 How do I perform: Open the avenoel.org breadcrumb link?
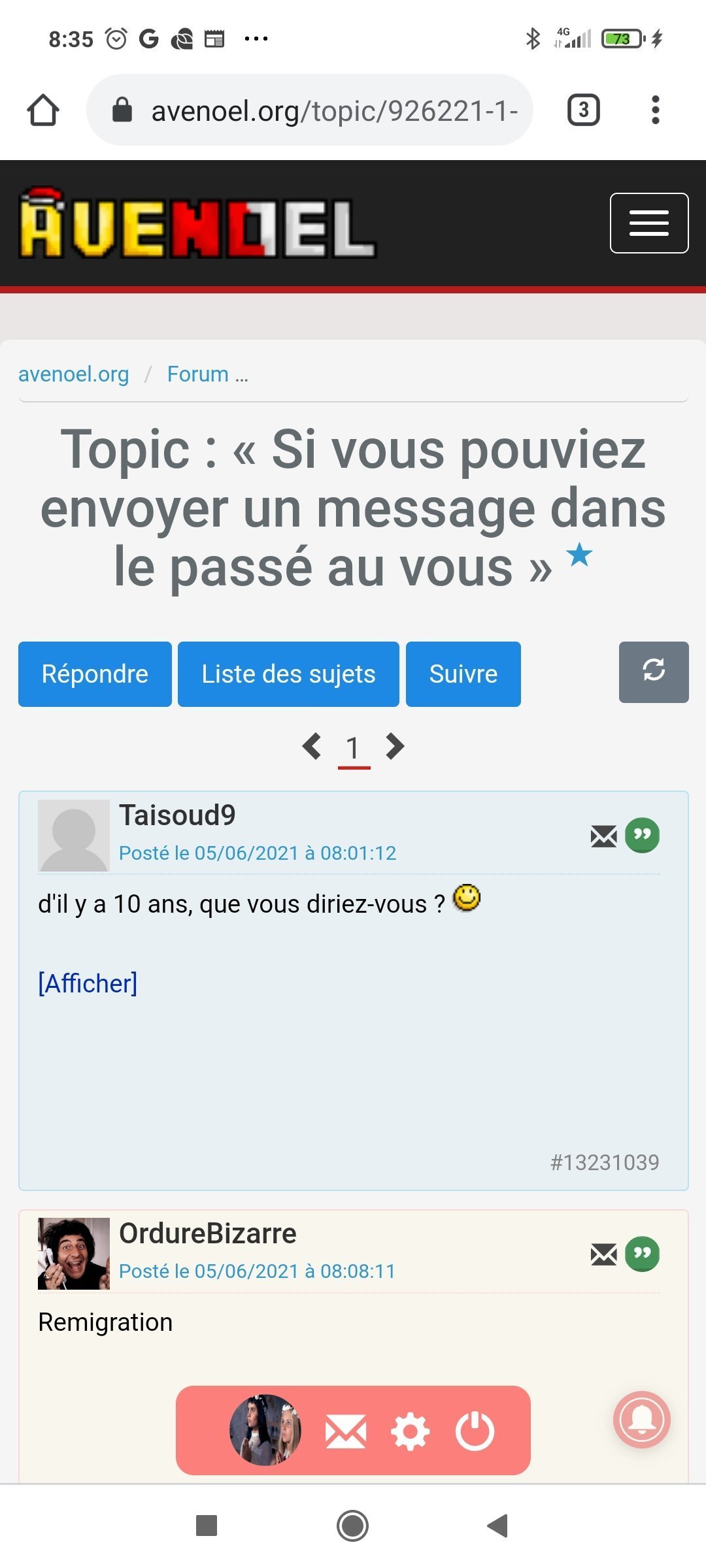[74, 374]
